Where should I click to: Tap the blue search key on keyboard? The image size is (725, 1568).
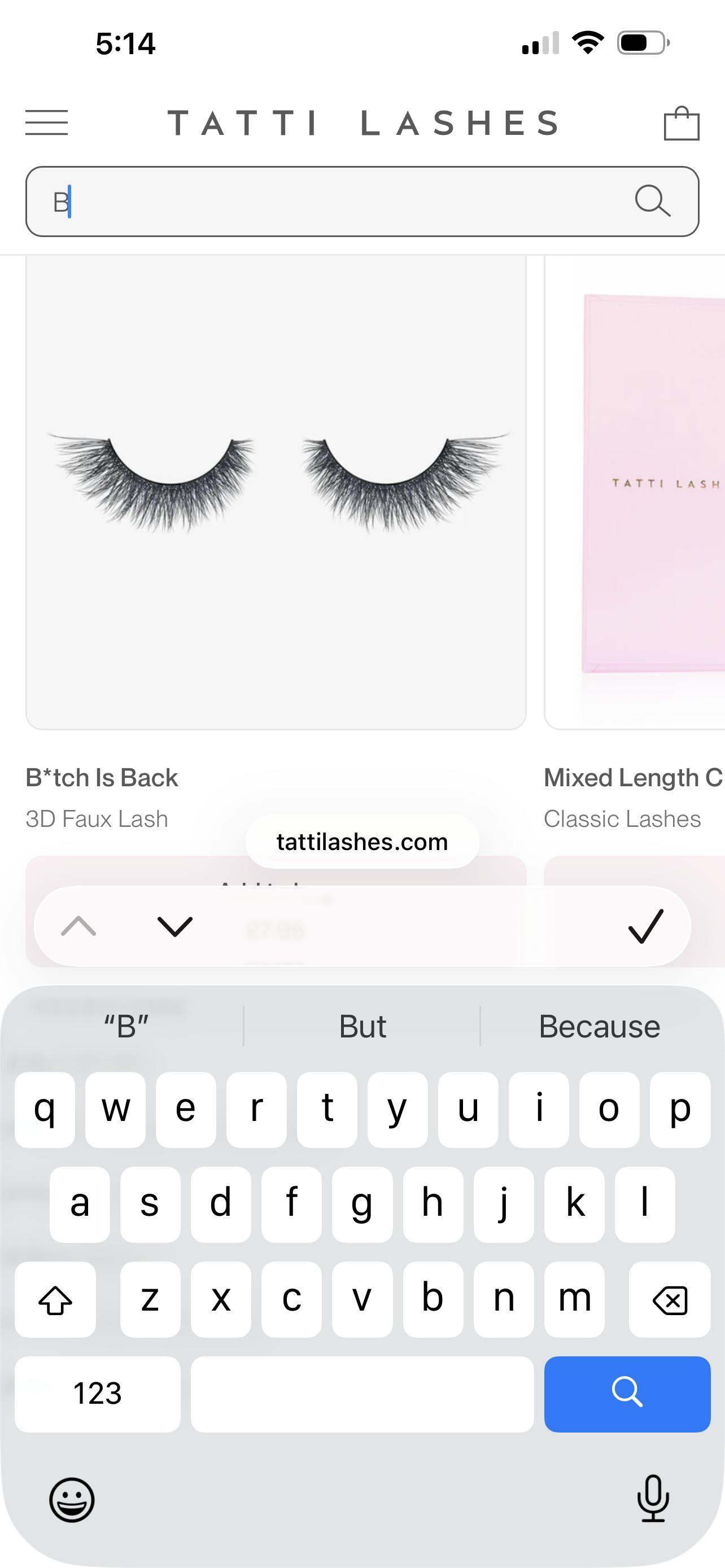pyautogui.click(x=627, y=1394)
